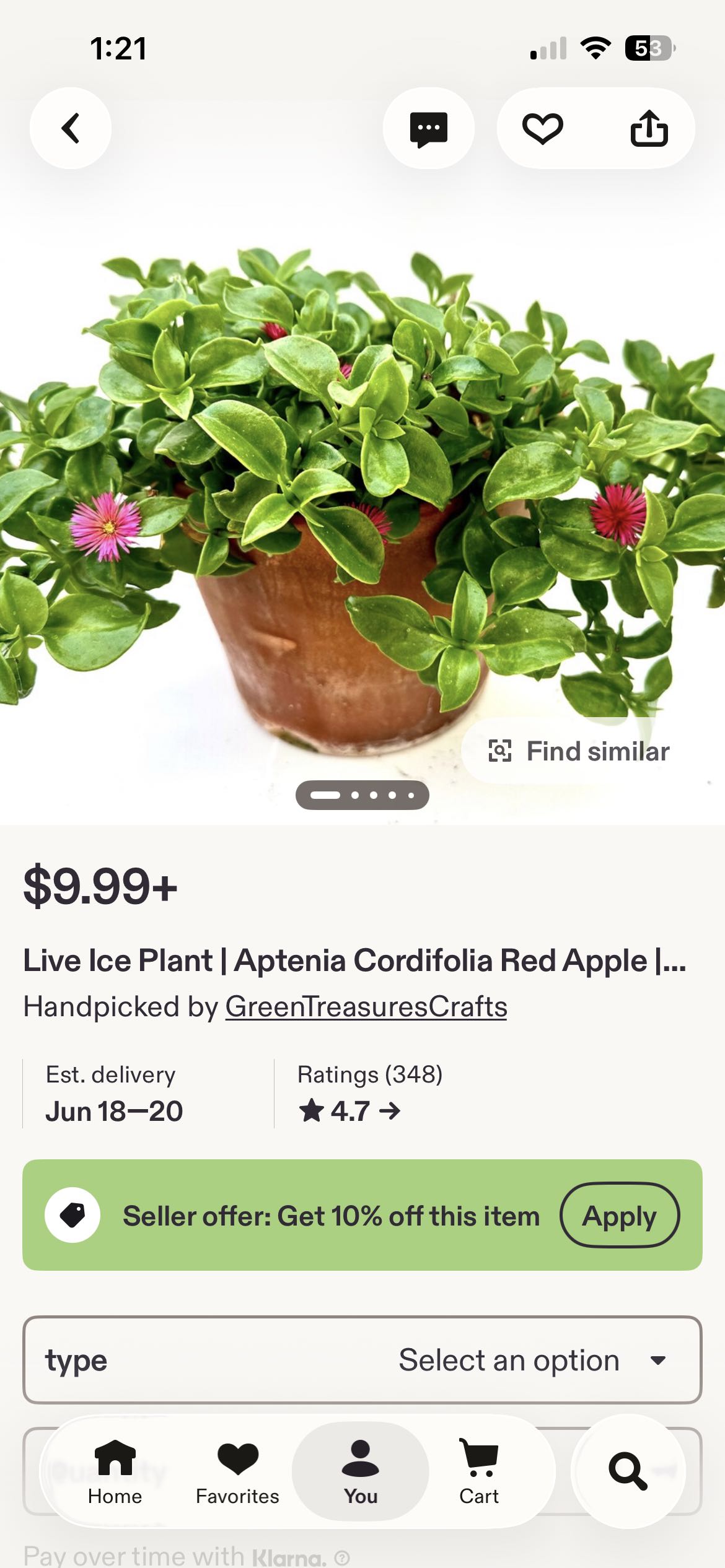Switch to the Home tab
725x1568 pixels.
[115, 1472]
